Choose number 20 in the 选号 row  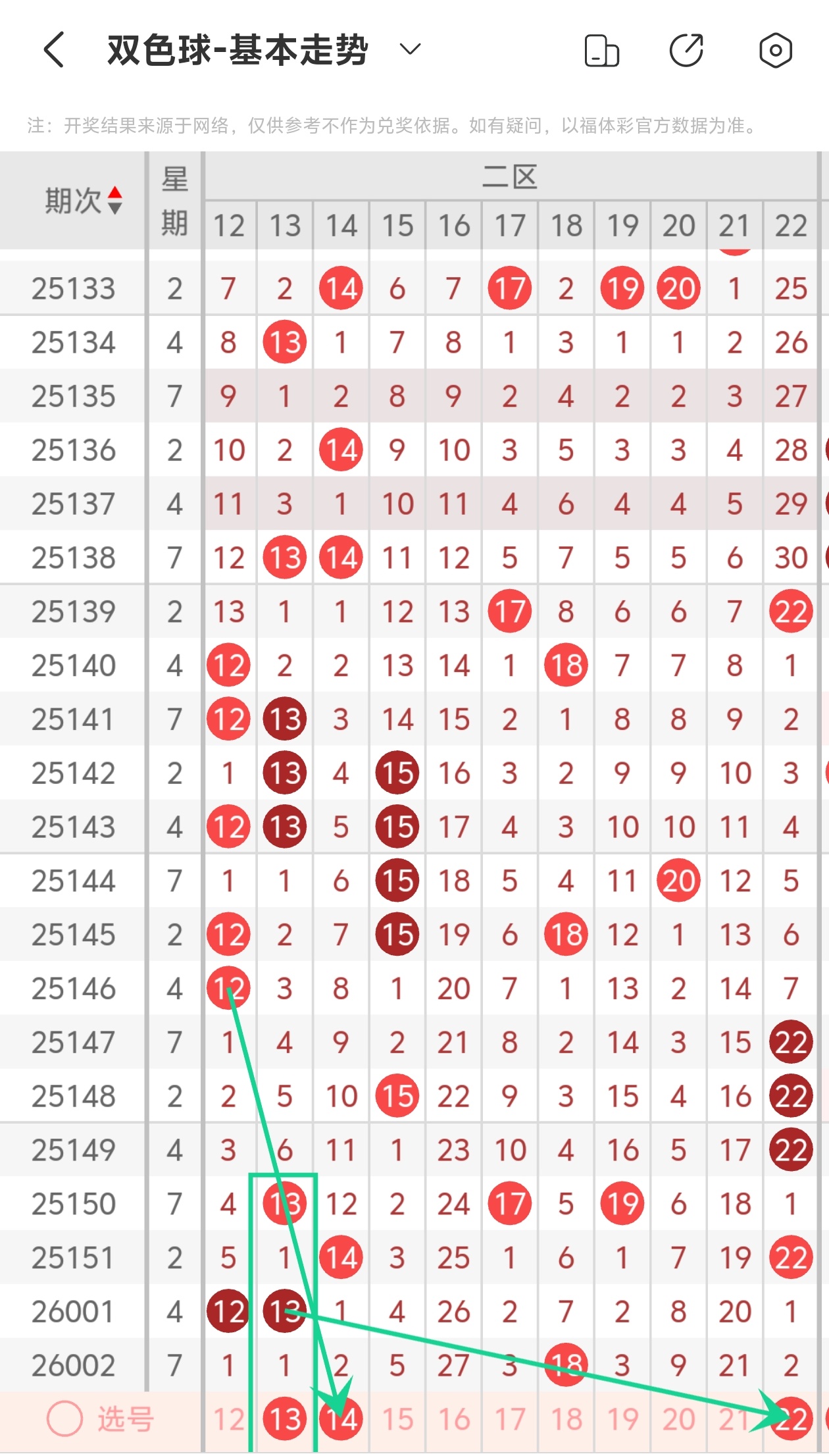click(x=678, y=1420)
